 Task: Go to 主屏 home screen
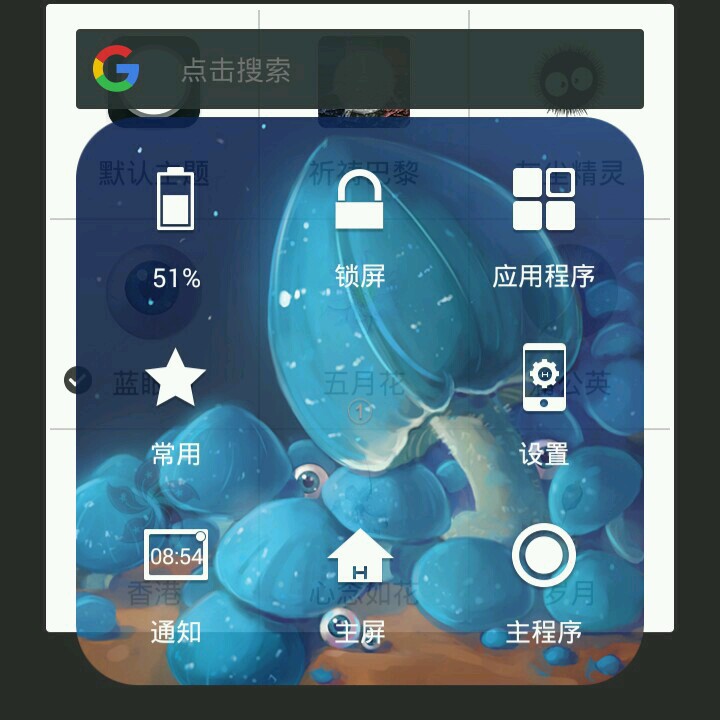tap(360, 582)
